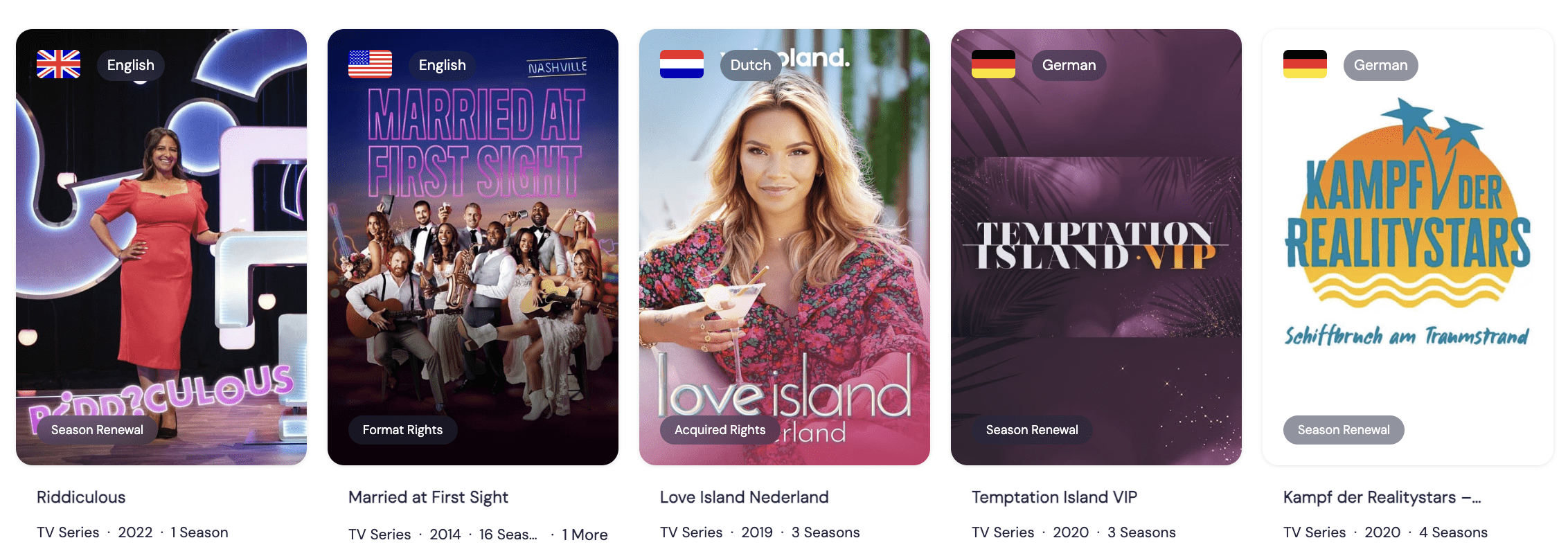Screen dimensions: 1568x547
Task: Expand '1 More' under Married at First Sight
Action: coord(584,535)
